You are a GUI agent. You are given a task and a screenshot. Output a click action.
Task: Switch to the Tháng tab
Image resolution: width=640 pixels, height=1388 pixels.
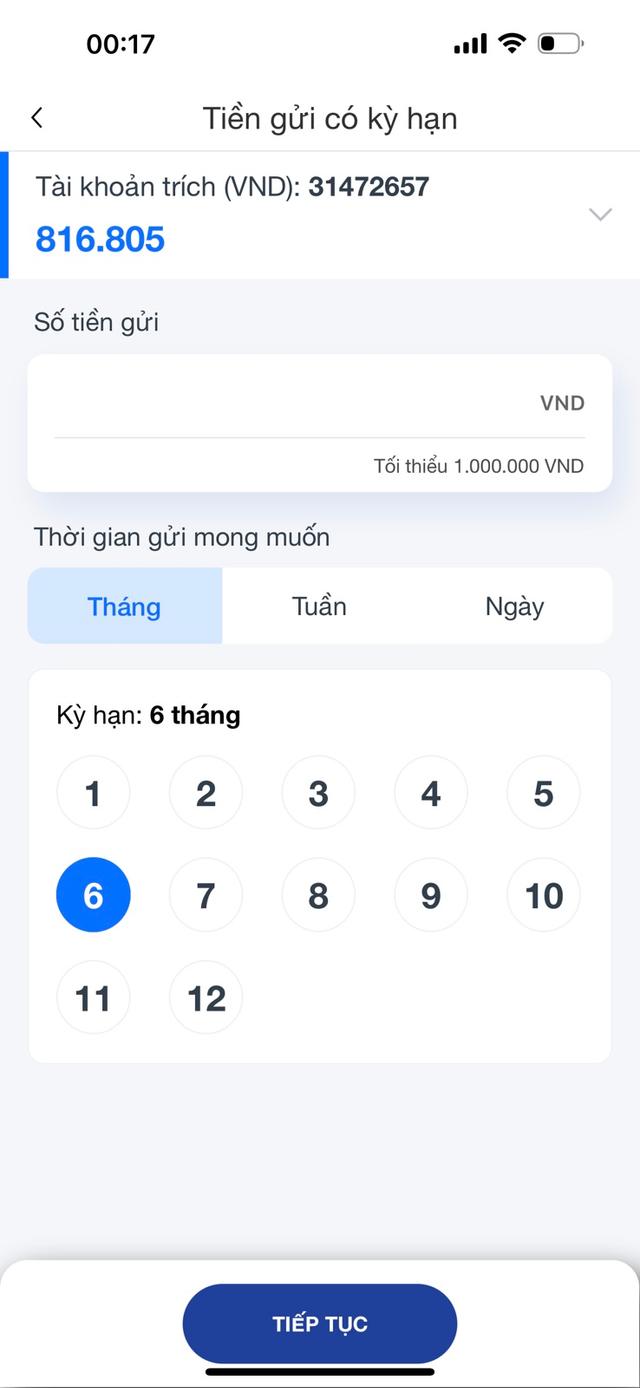coord(125,606)
